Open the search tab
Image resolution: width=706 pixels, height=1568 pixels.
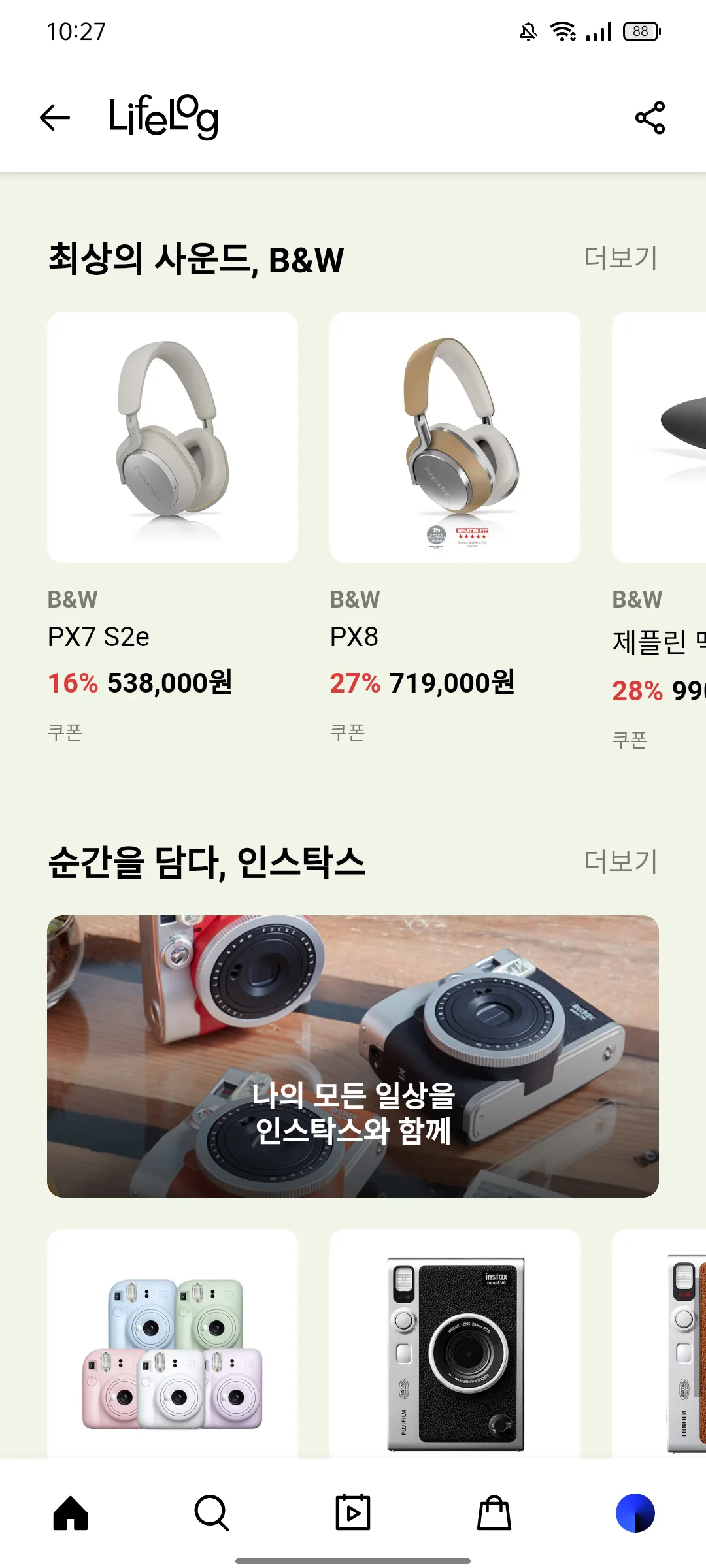point(212,1513)
